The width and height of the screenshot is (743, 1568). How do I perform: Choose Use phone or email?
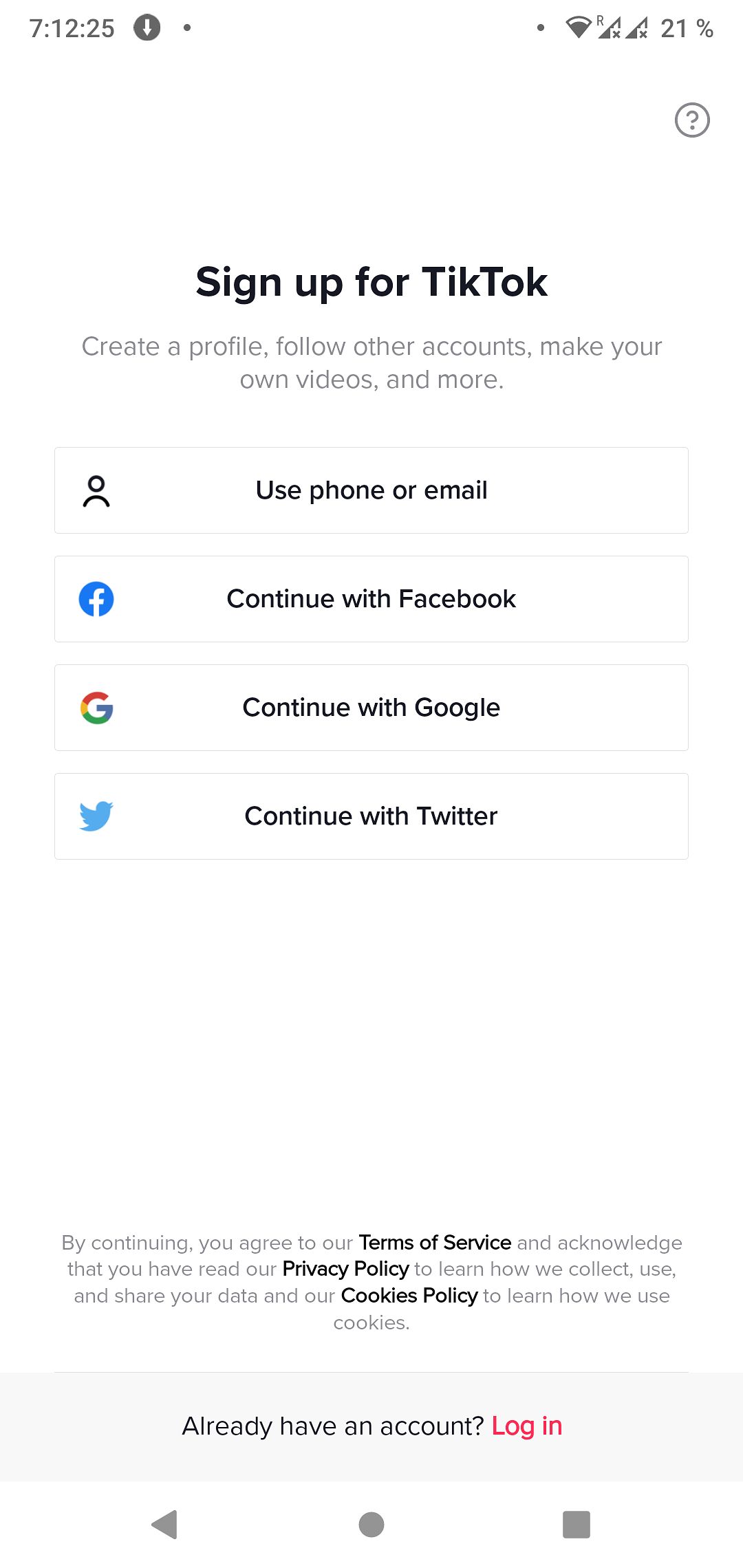click(x=371, y=490)
